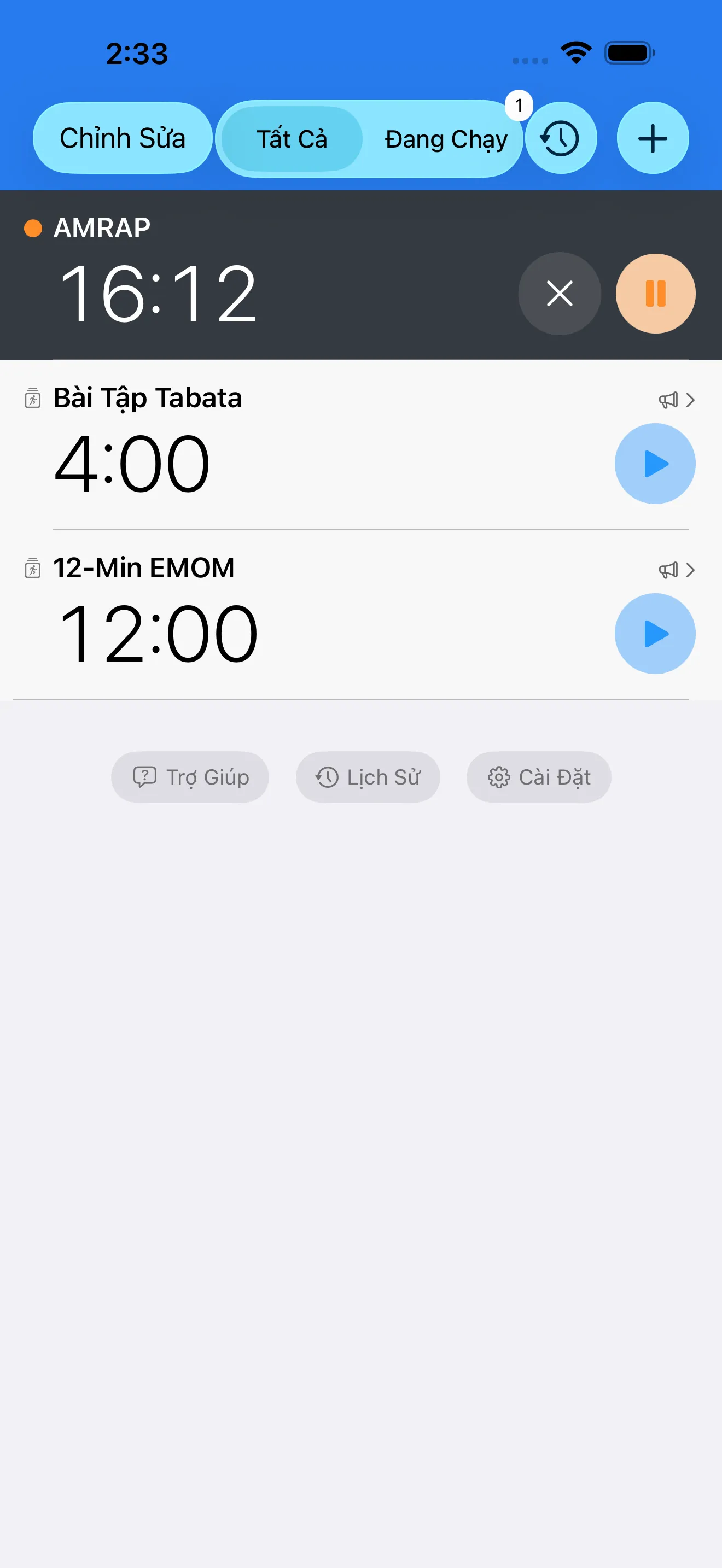Image resolution: width=722 pixels, height=1568 pixels.
Task: Expand details for 12-Min EMOM
Action: (x=691, y=570)
